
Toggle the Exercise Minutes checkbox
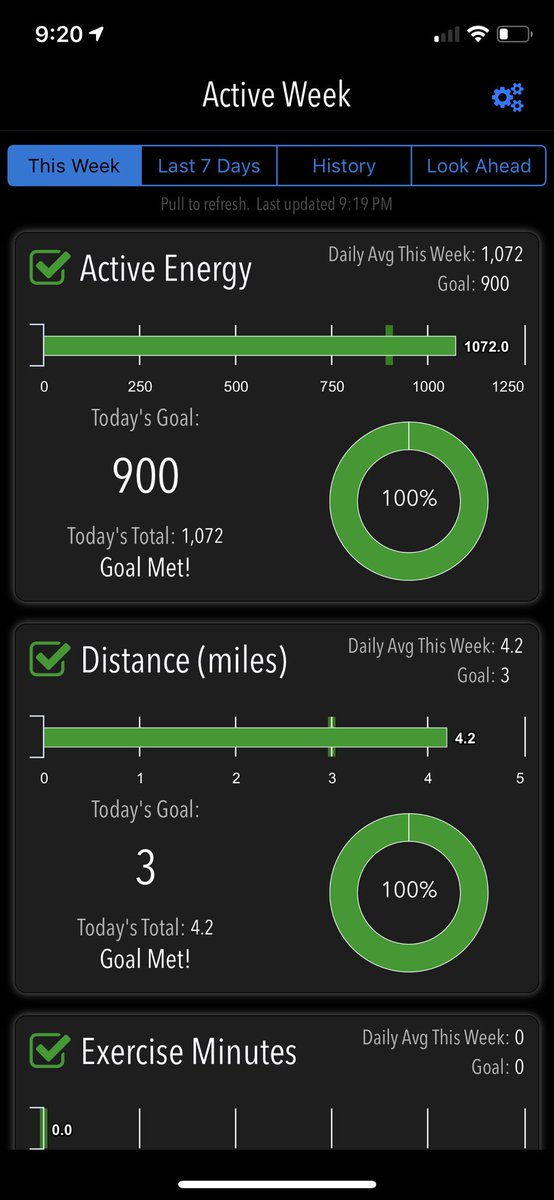pos(49,1051)
